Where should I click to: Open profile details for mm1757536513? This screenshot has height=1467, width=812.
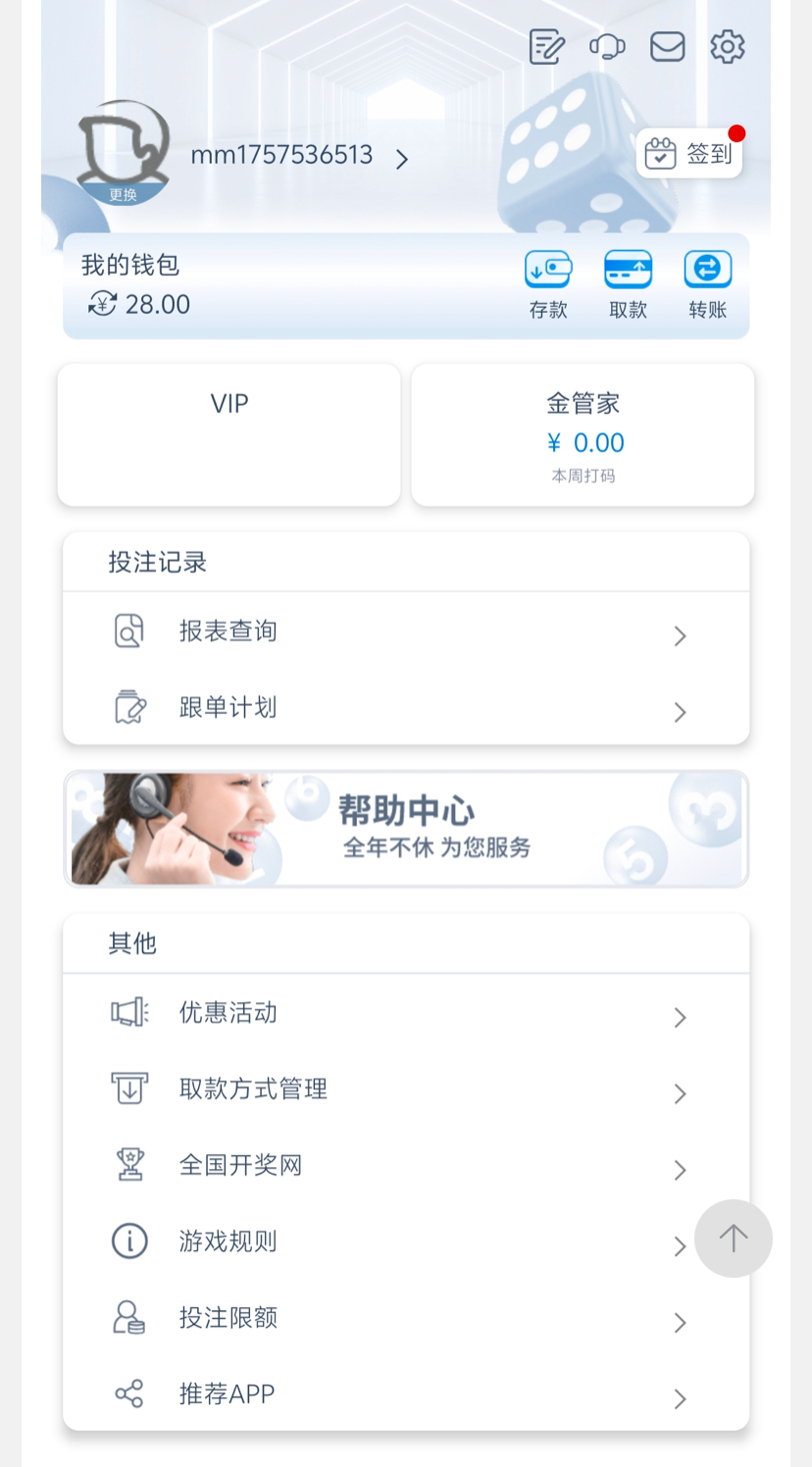[299, 156]
